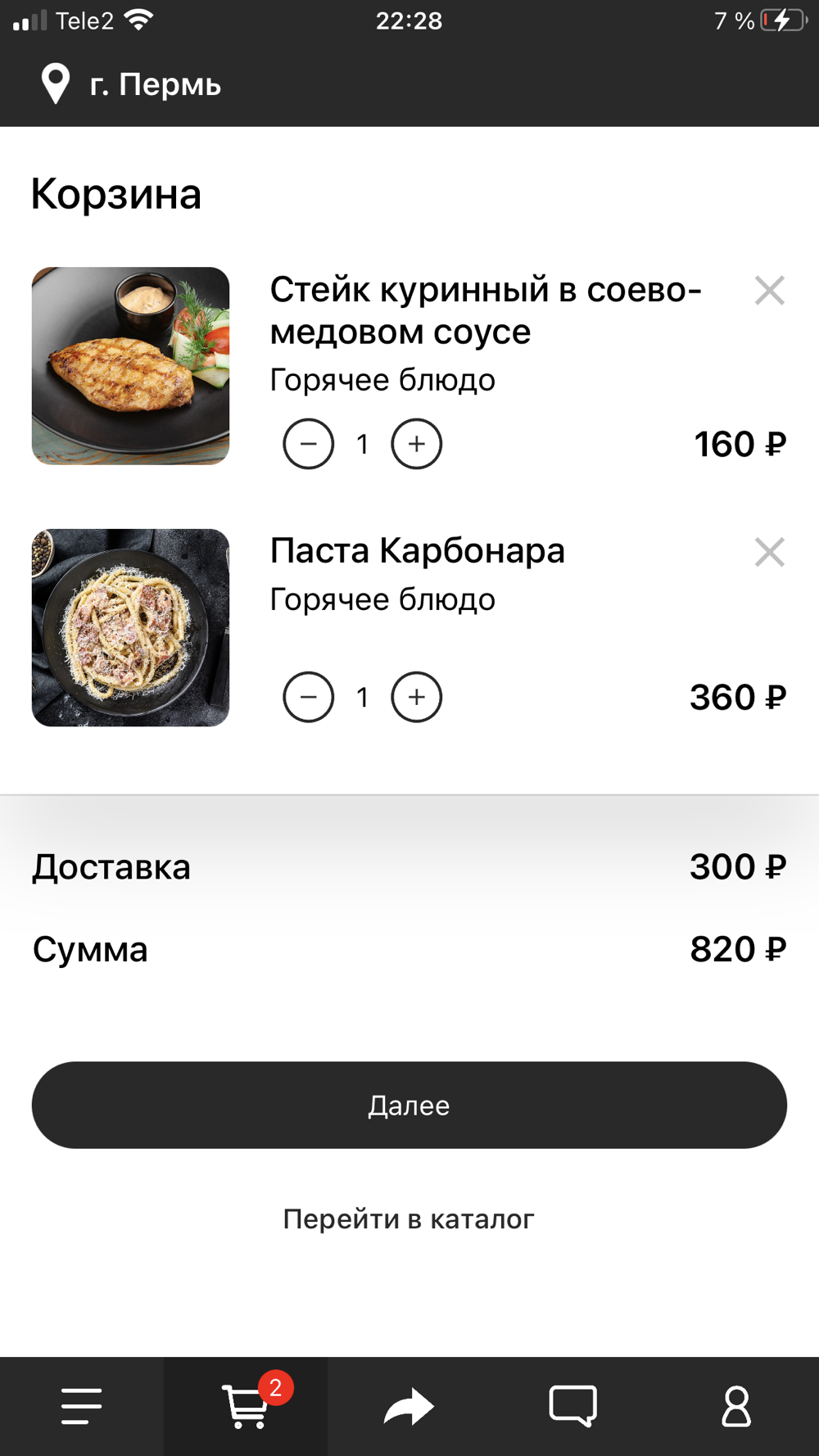Viewport: 819px width, 1456px height.
Task: Tap Далее to proceed to checkout
Action: [x=409, y=1106]
